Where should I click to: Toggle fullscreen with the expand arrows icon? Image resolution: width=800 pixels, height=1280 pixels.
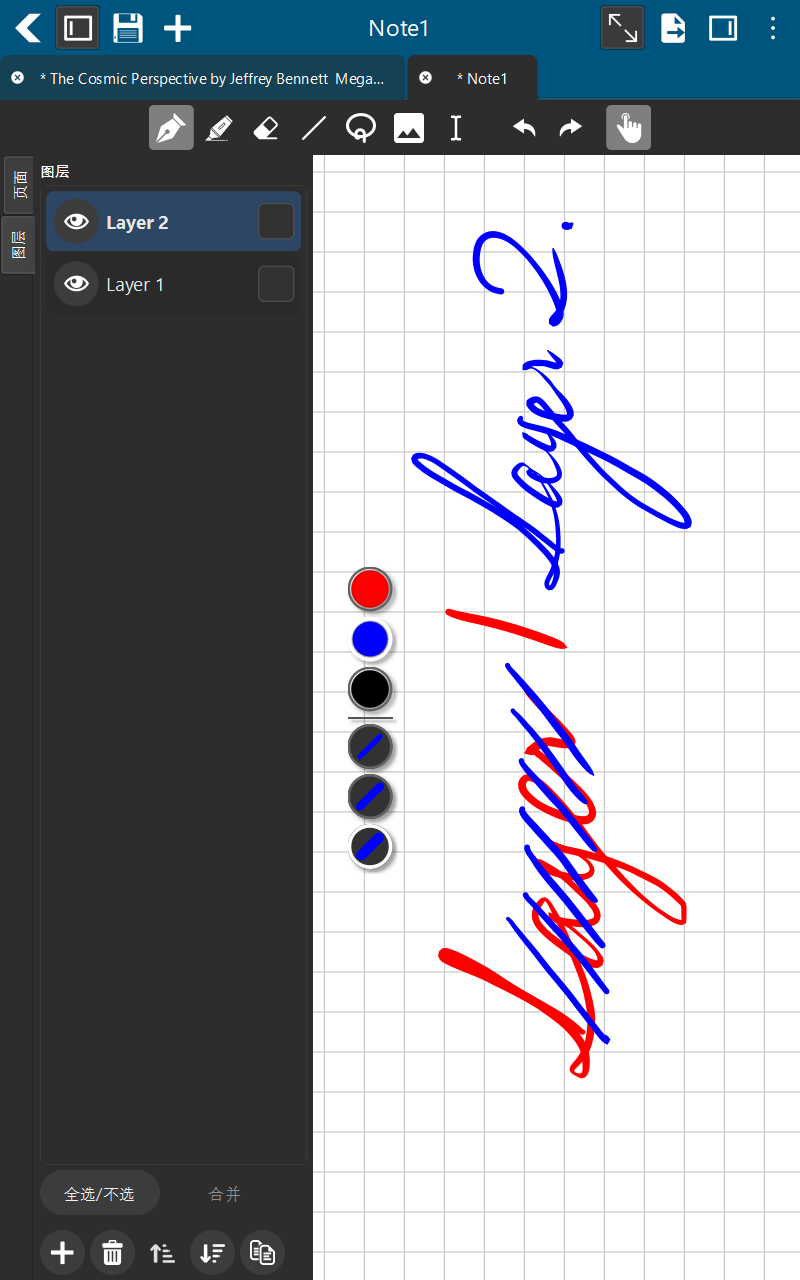click(x=622, y=28)
